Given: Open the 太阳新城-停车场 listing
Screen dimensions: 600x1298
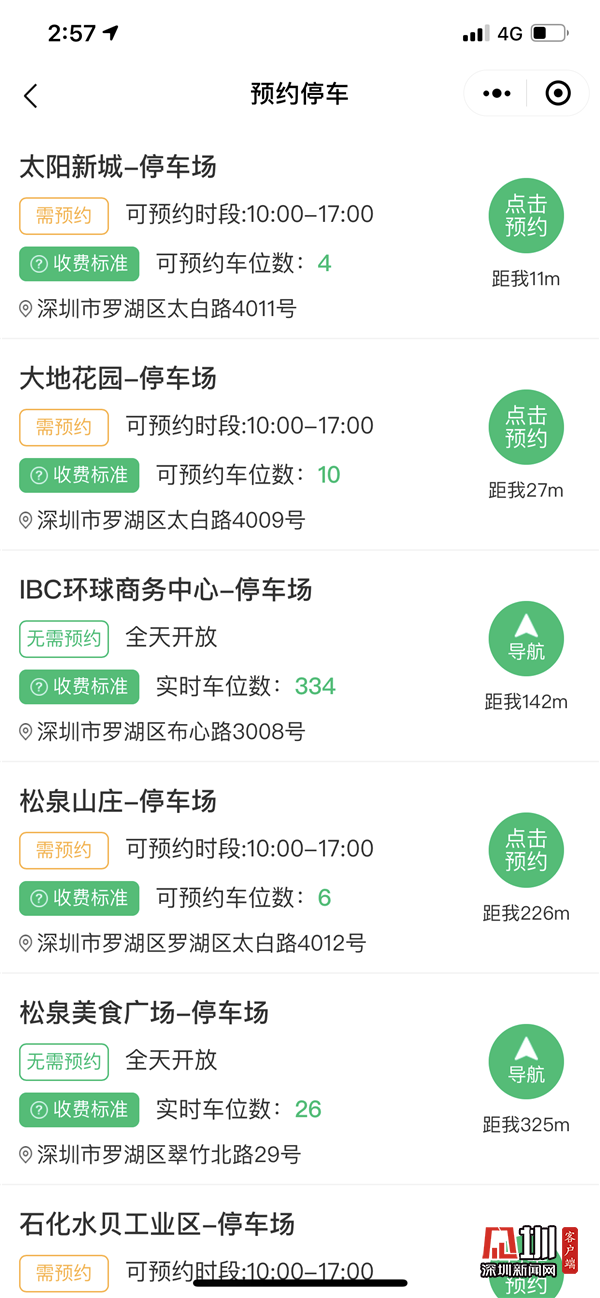Looking at the screenshot, I should coord(118,167).
